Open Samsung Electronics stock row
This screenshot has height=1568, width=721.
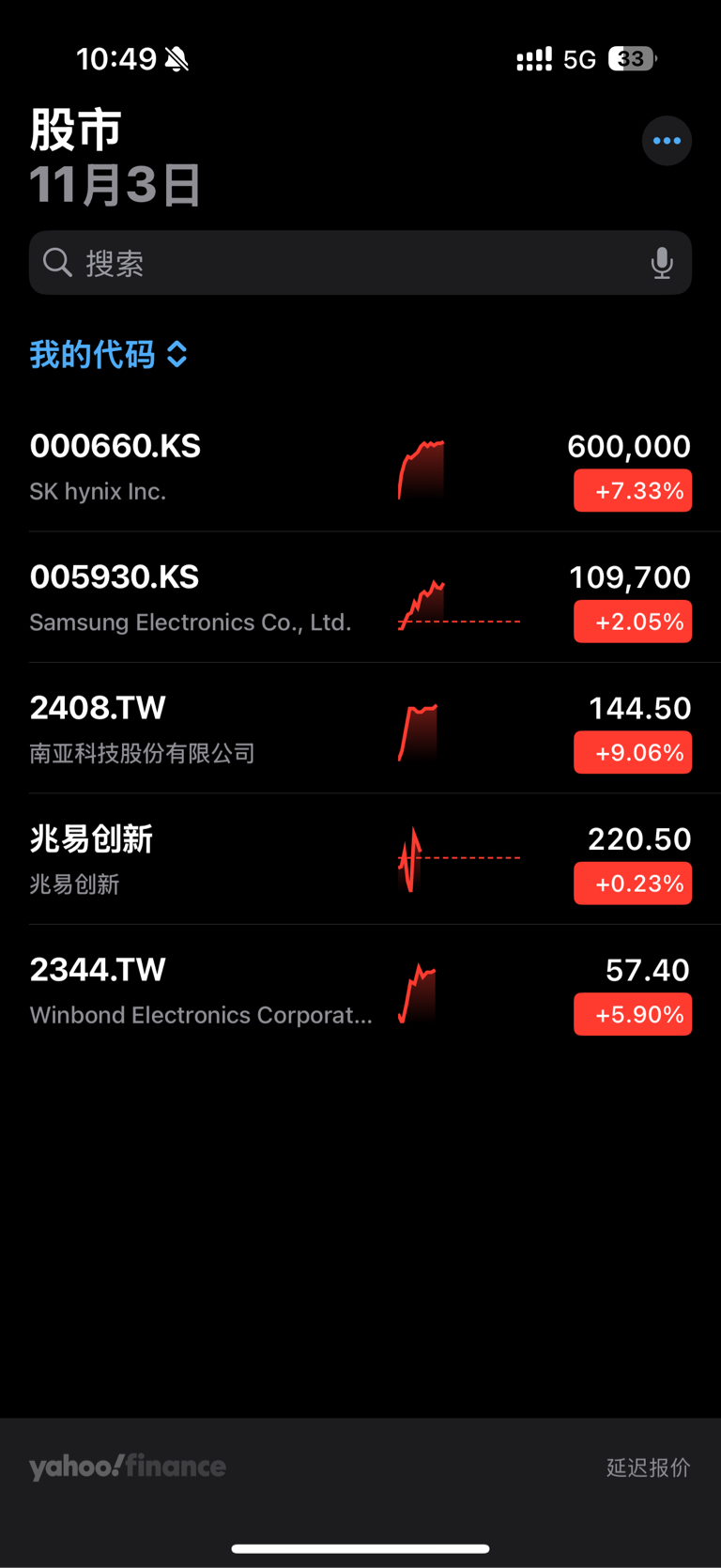(360, 597)
